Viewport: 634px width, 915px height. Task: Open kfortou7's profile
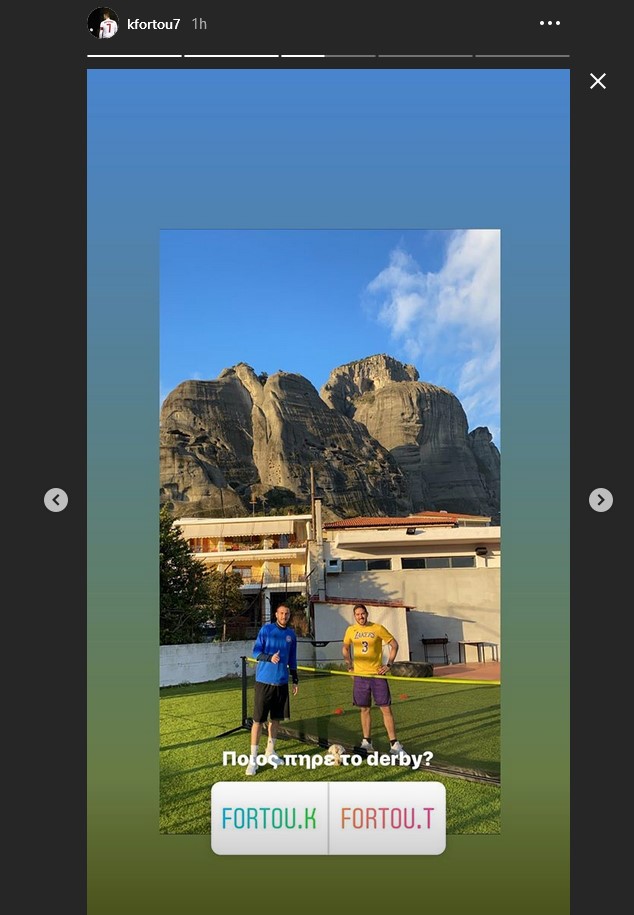(x=153, y=24)
